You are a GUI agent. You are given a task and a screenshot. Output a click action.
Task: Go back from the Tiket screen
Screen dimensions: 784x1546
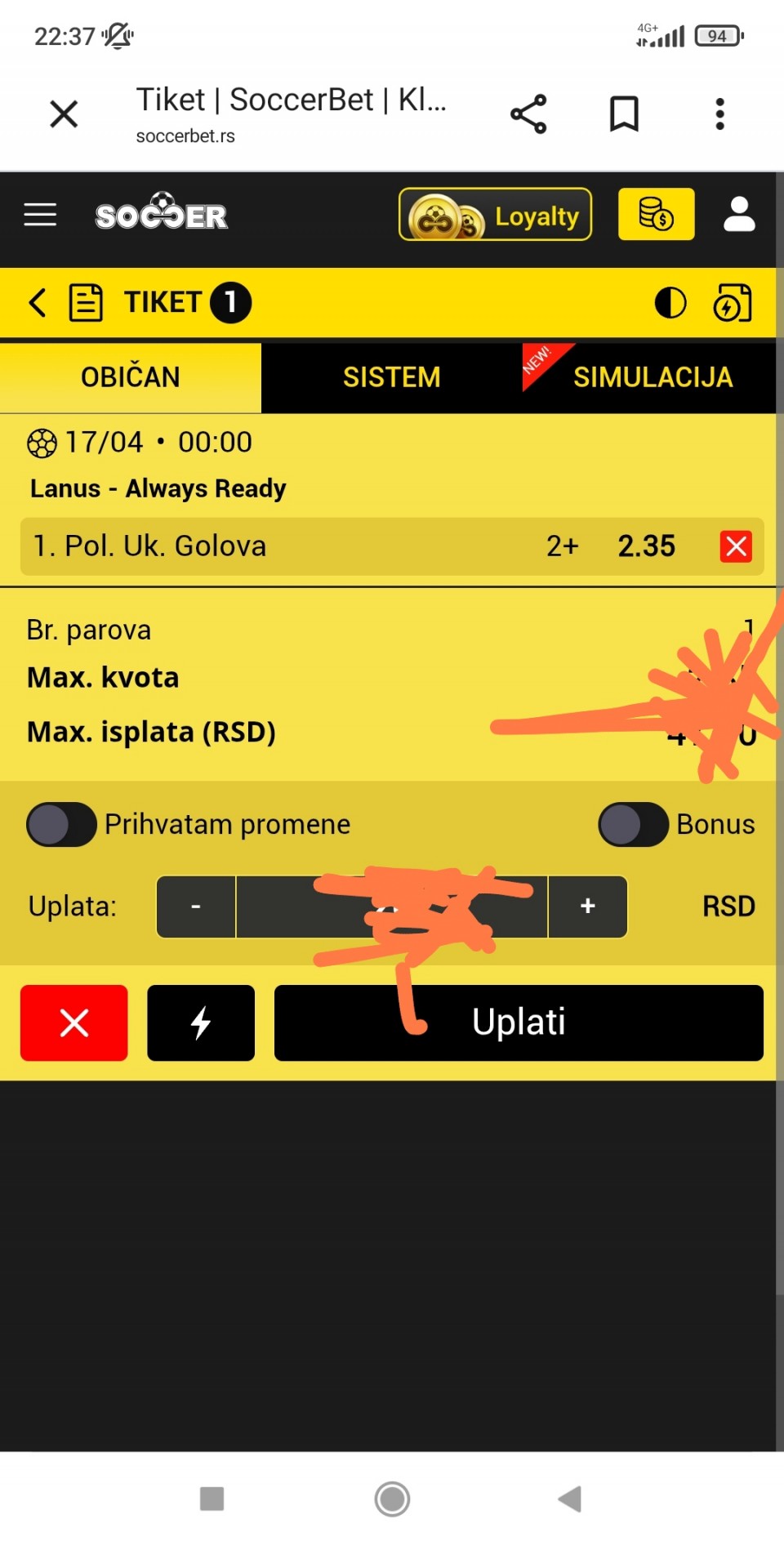(x=38, y=303)
